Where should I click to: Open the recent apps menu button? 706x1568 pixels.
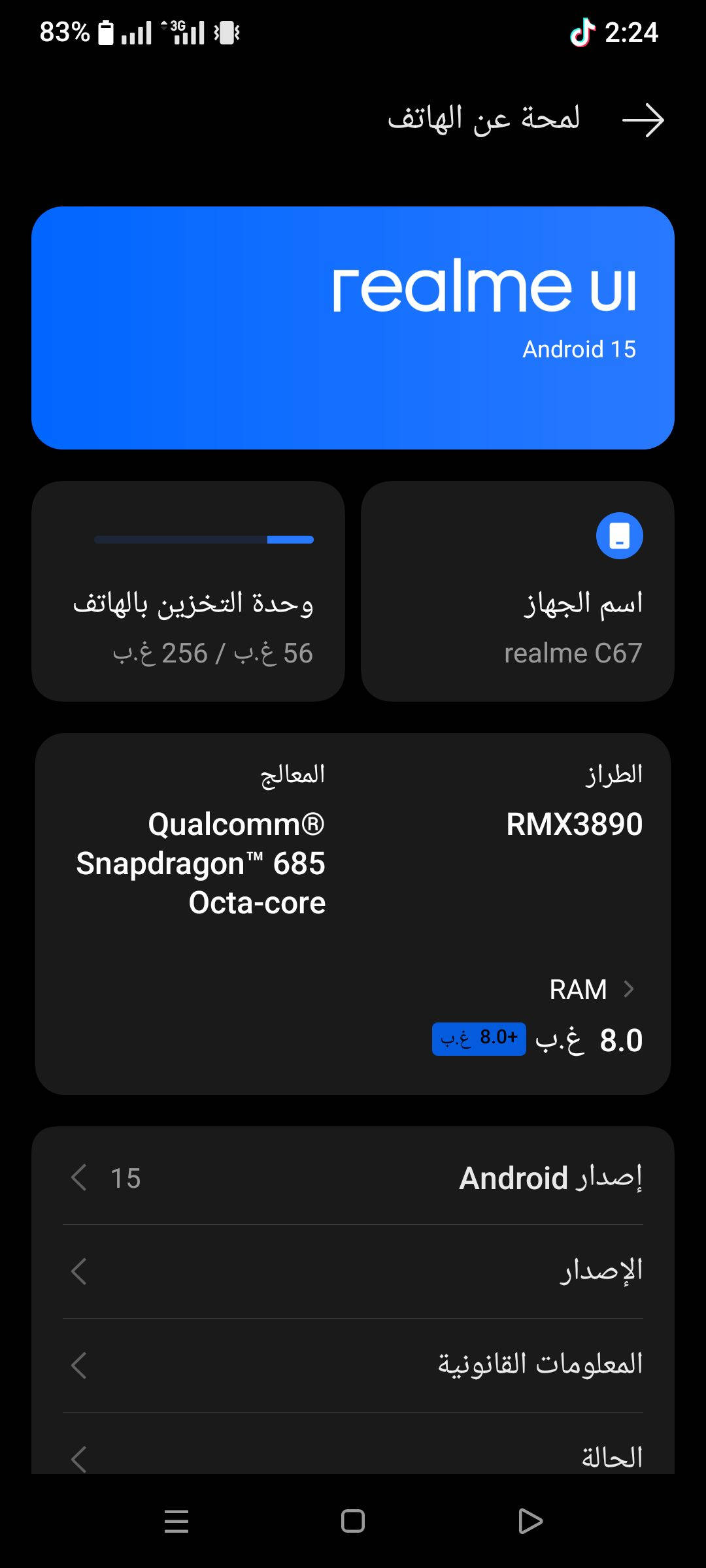click(176, 1521)
